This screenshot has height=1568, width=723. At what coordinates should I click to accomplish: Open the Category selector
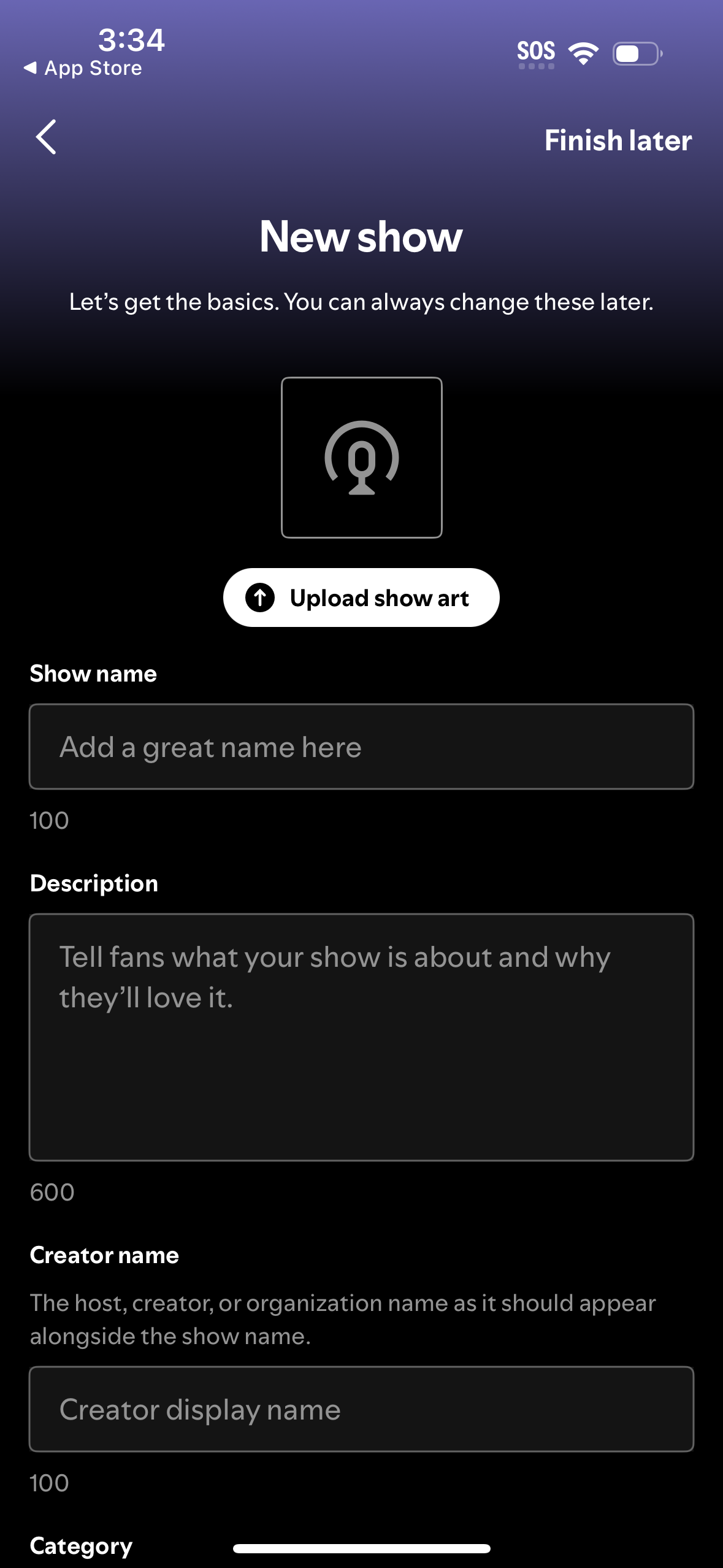[x=82, y=1545]
